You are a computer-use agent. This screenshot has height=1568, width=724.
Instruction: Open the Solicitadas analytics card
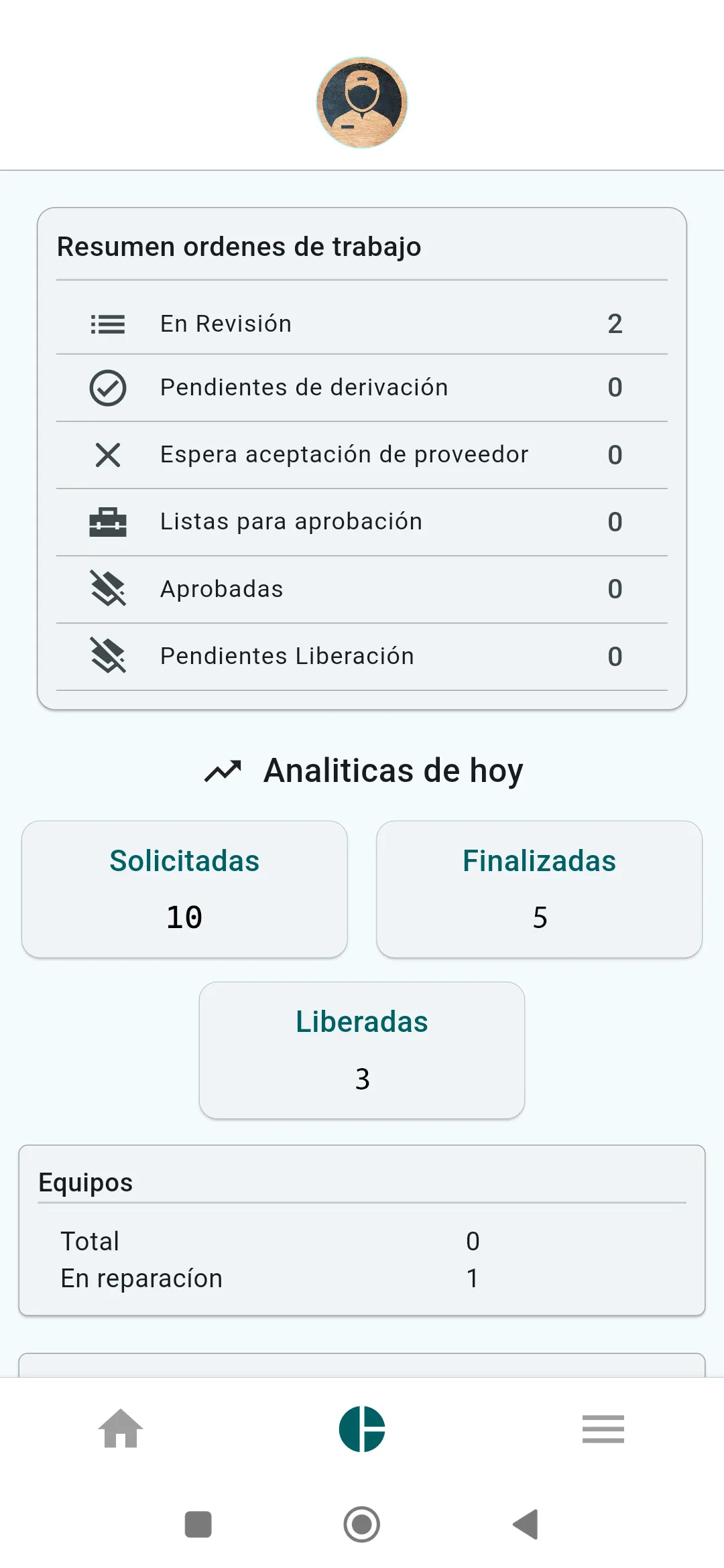click(185, 889)
